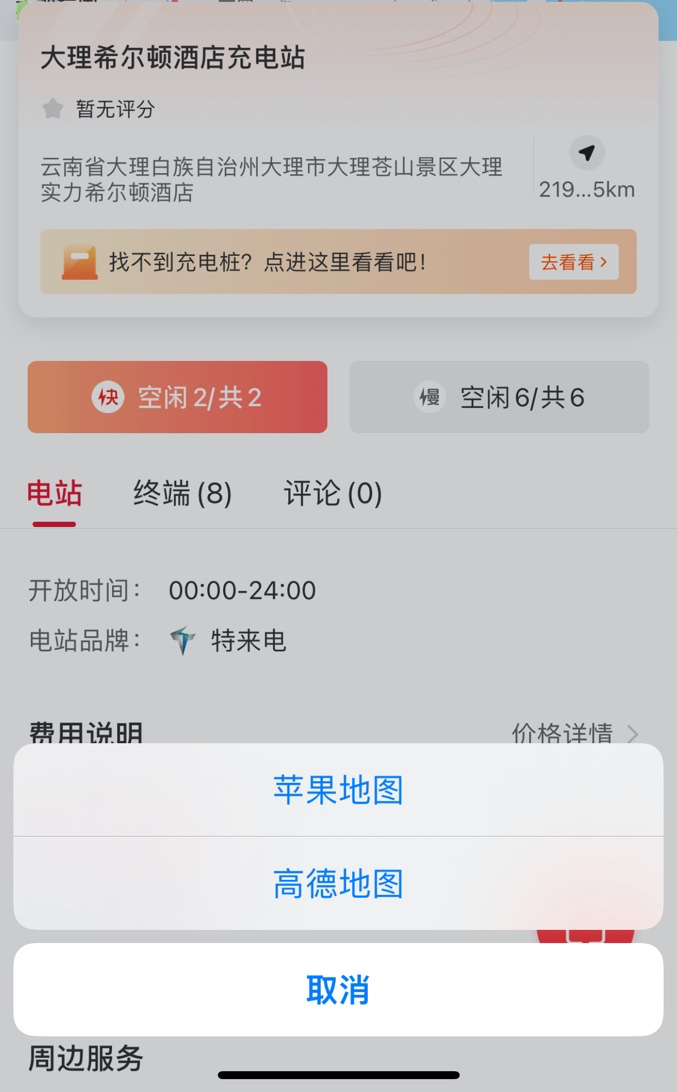
Task: Switch to the 终端 (8) tab
Action: [x=183, y=493]
